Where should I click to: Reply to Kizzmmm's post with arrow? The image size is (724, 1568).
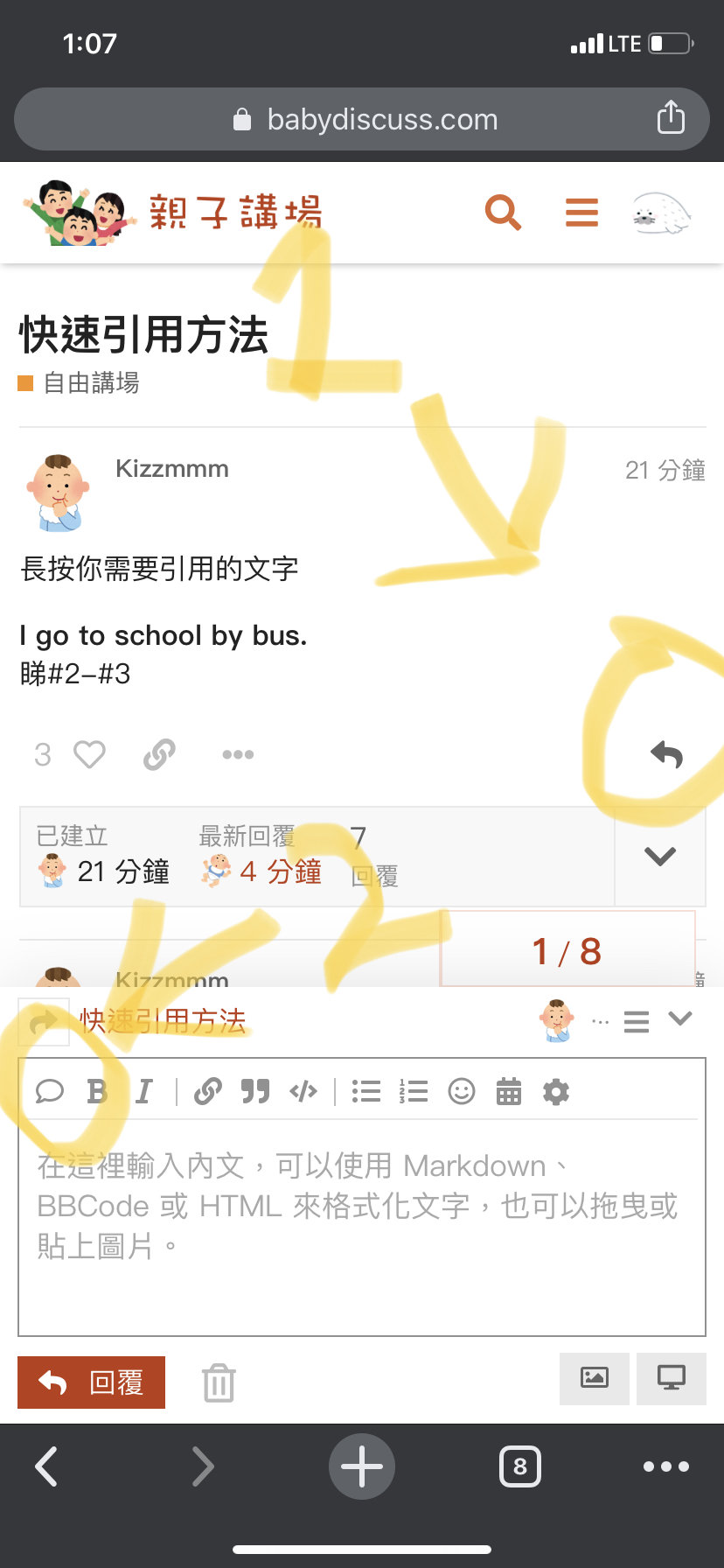tap(667, 754)
